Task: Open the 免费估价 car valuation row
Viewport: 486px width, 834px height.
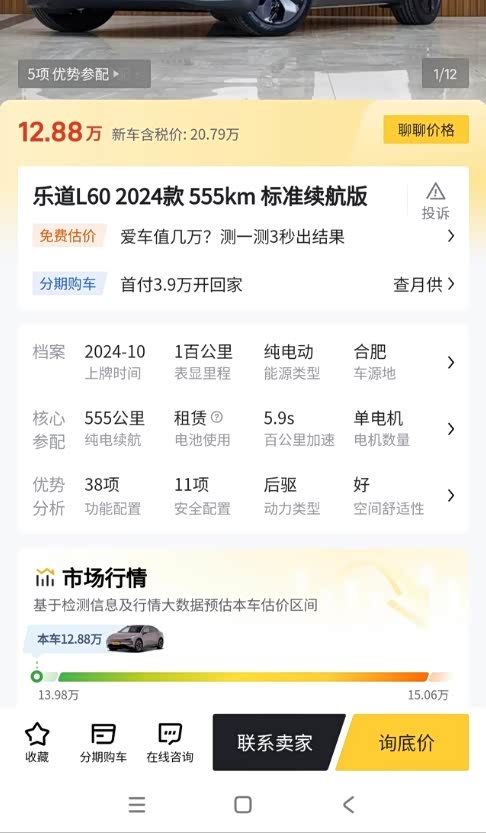Action: point(243,236)
